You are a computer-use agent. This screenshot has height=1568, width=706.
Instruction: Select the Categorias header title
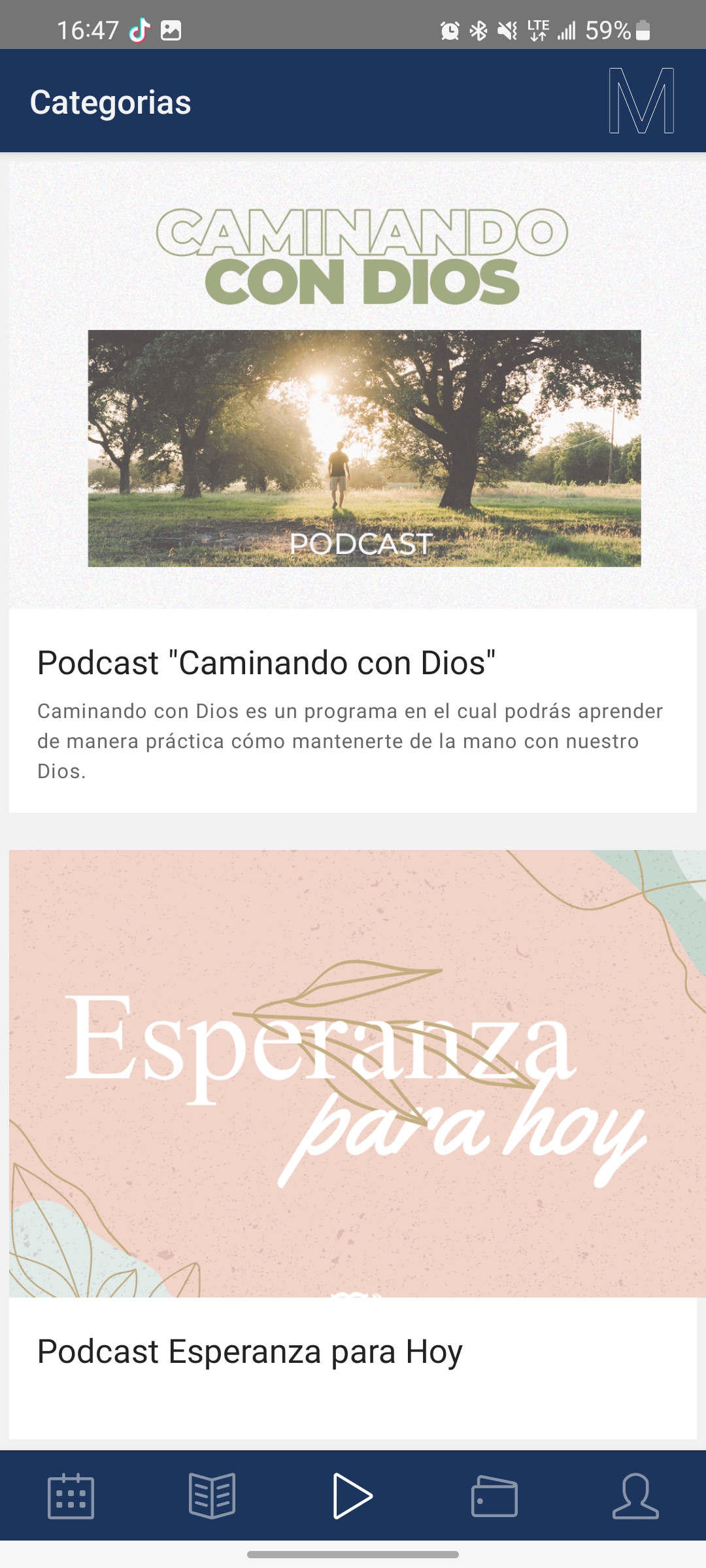(x=110, y=101)
